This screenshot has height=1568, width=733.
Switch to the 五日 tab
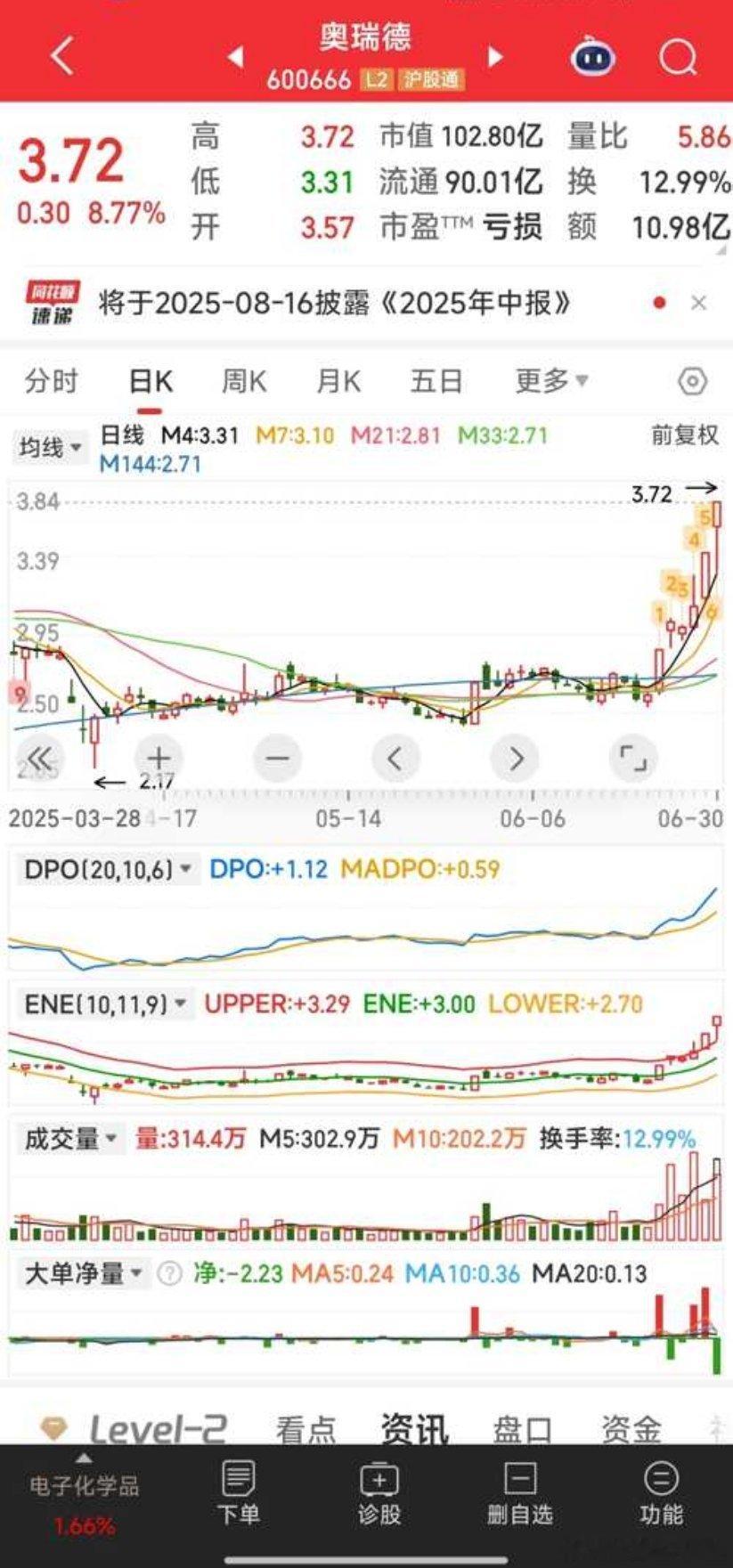(436, 381)
